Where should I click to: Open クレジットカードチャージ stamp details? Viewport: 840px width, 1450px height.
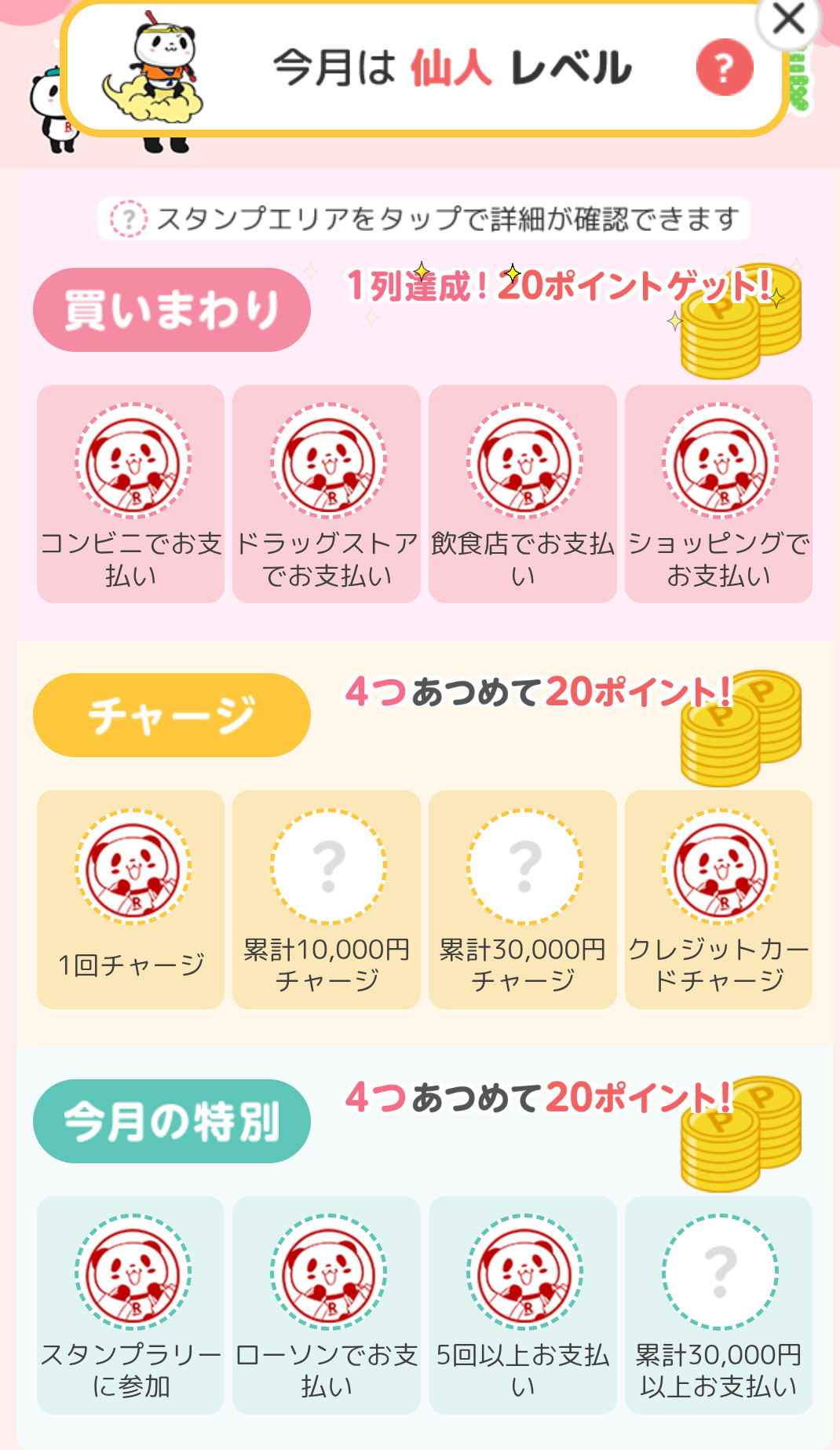click(x=718, y=899)
